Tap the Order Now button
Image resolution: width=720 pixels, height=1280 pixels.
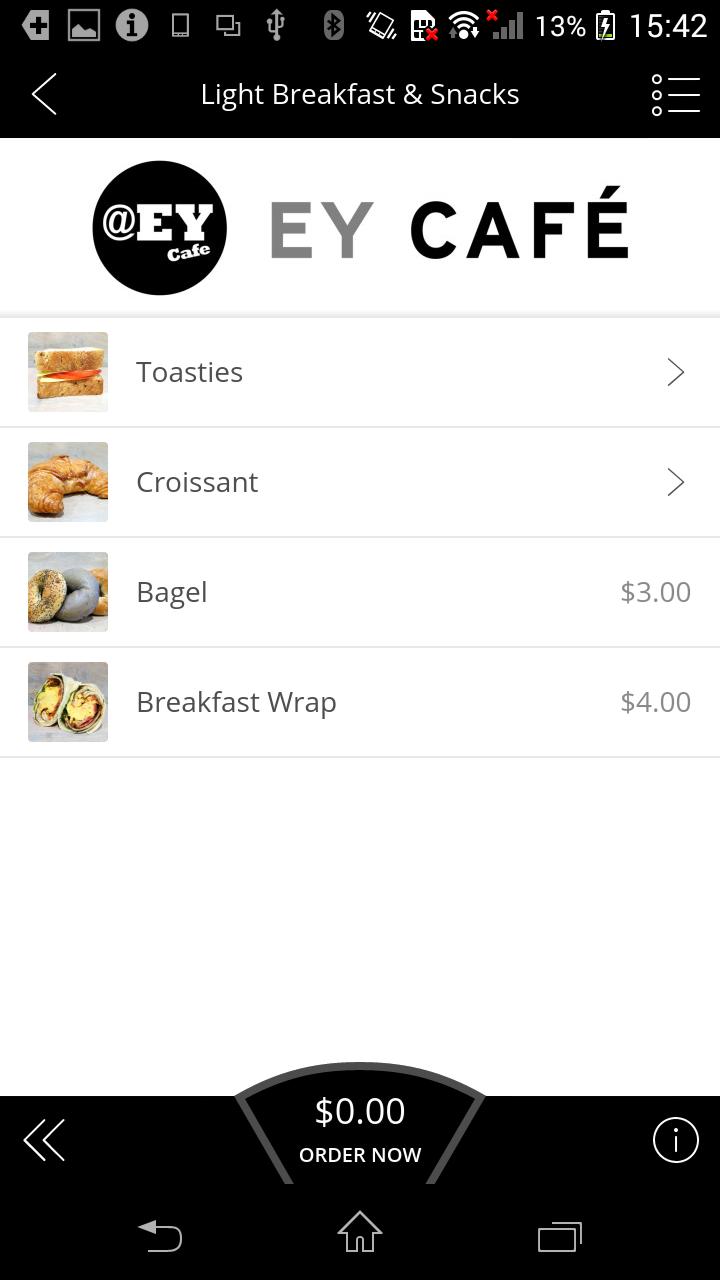(x=360, y=1130)
